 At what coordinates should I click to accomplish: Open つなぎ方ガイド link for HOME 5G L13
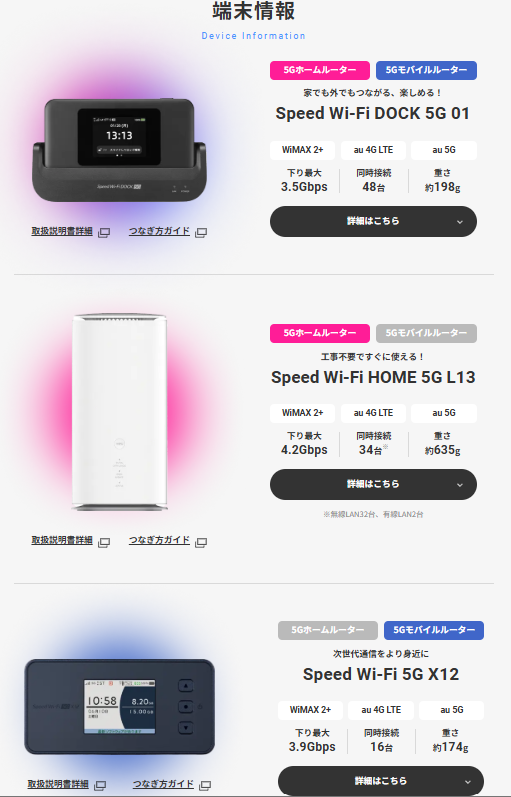tap(168, 541)
